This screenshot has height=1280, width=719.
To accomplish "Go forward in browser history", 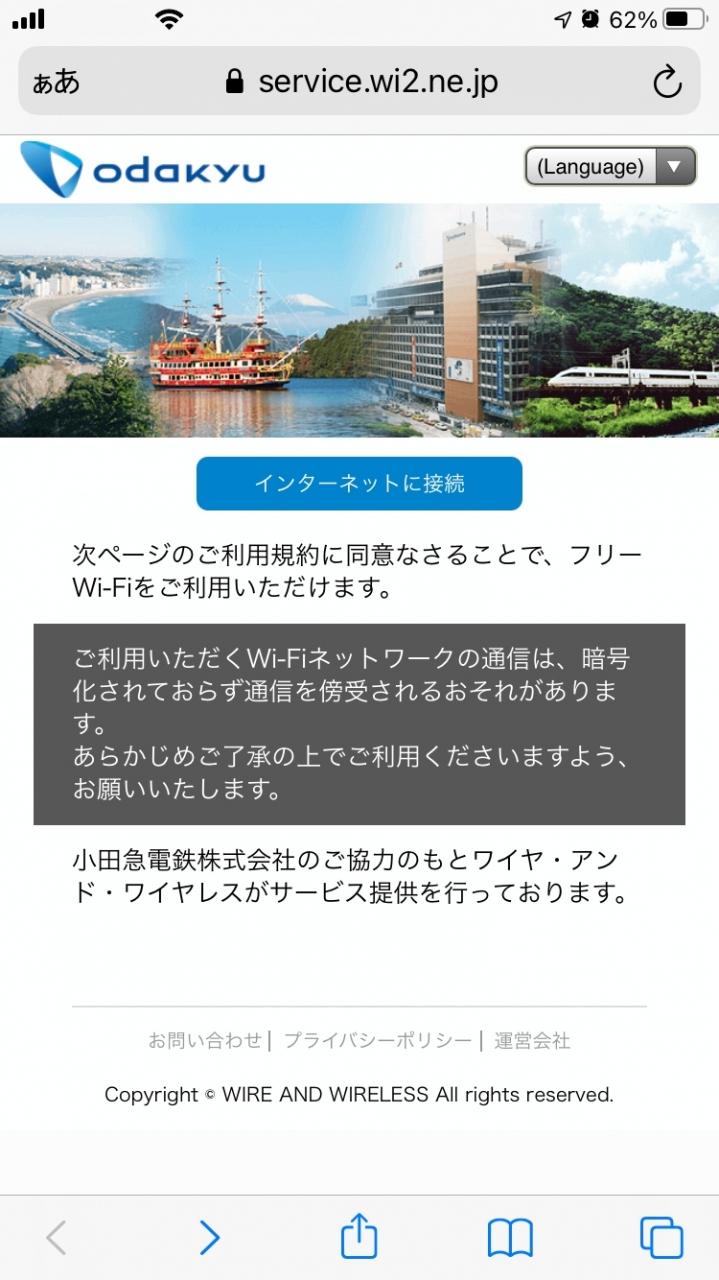I will coord(209,1238).
